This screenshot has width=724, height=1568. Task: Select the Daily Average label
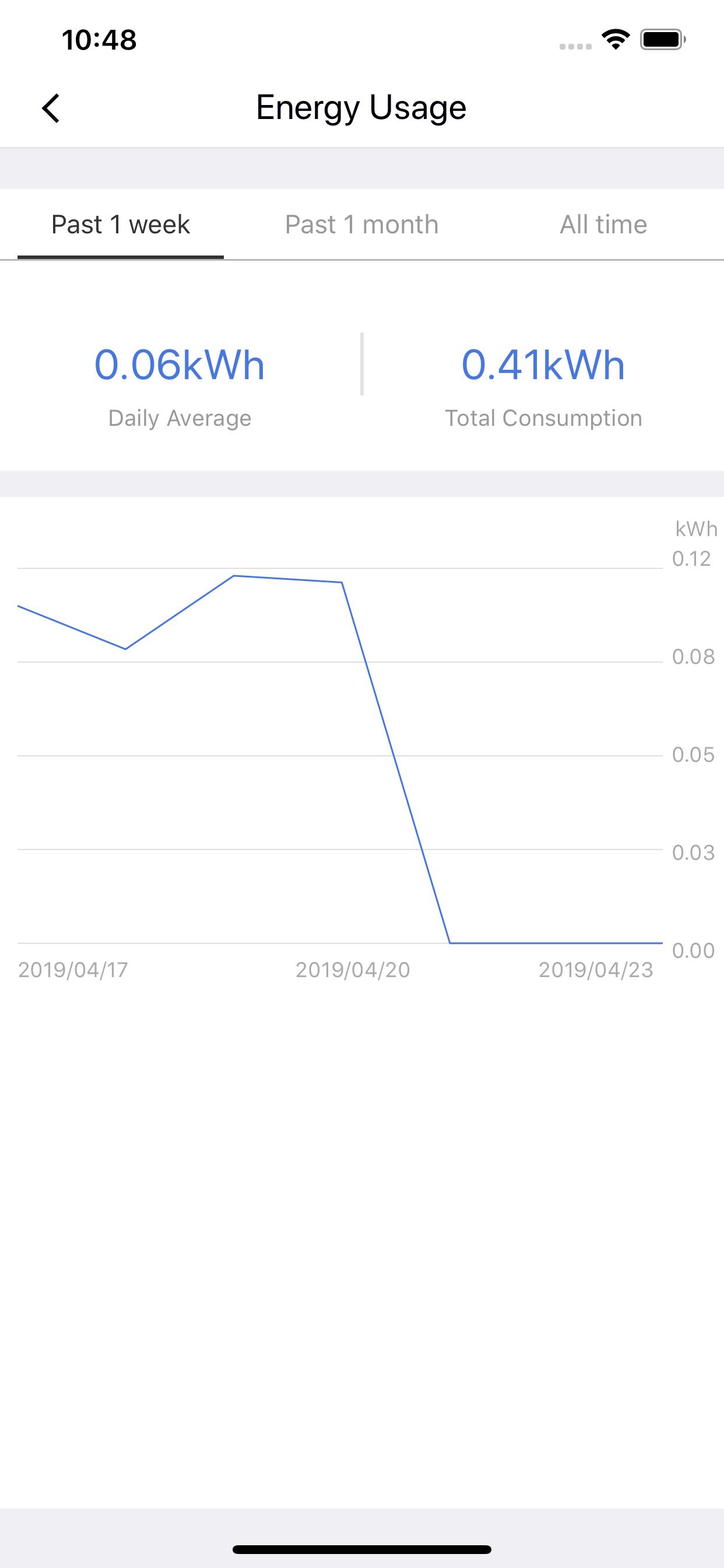pos(180,418)
